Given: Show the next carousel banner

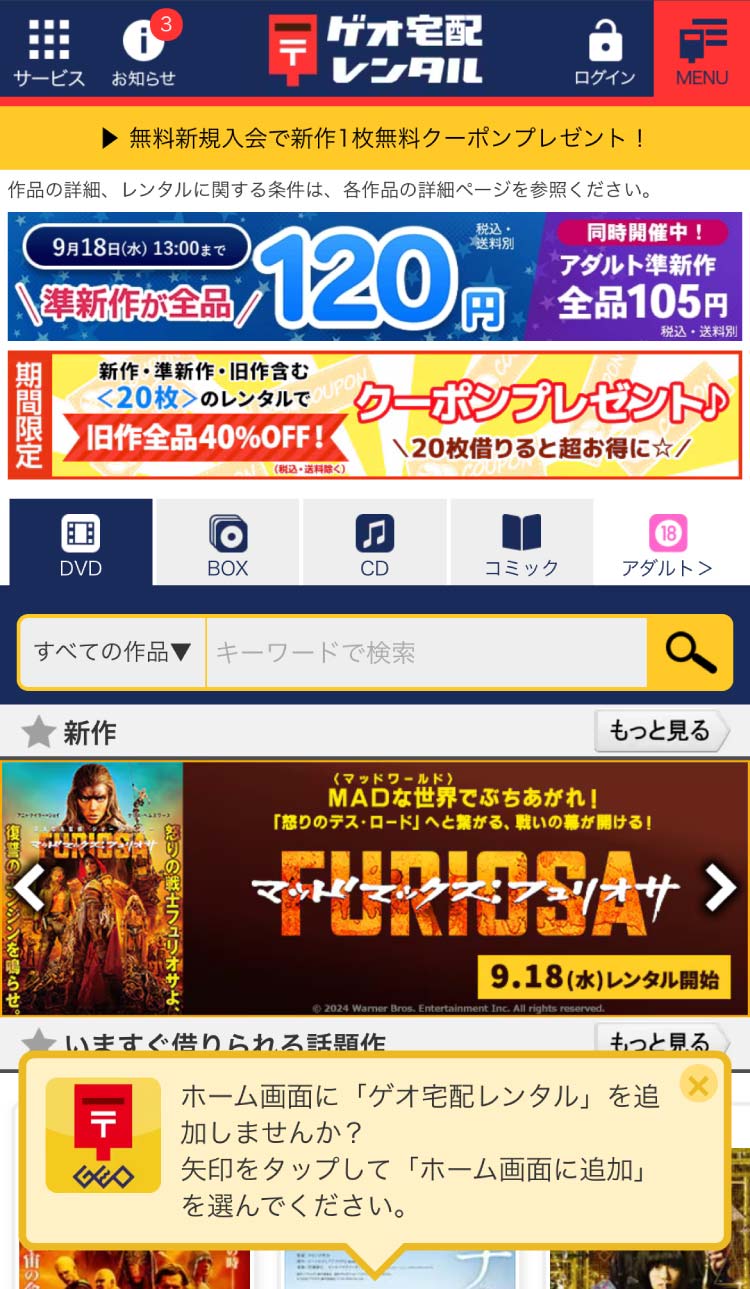Looking at the screenshot, I should (x=720, y=887).
